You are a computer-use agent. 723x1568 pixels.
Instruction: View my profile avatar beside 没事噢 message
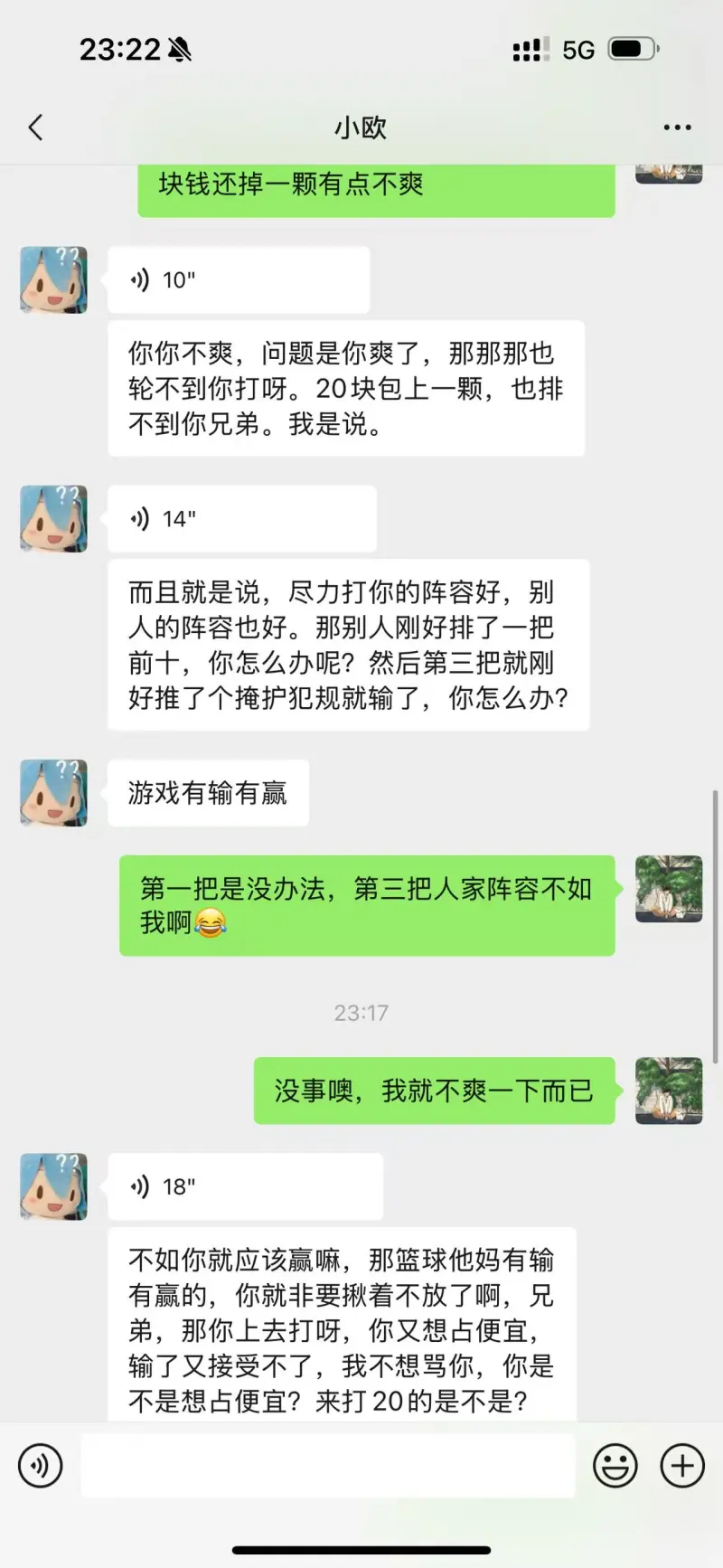click(x=669, y=1091)
